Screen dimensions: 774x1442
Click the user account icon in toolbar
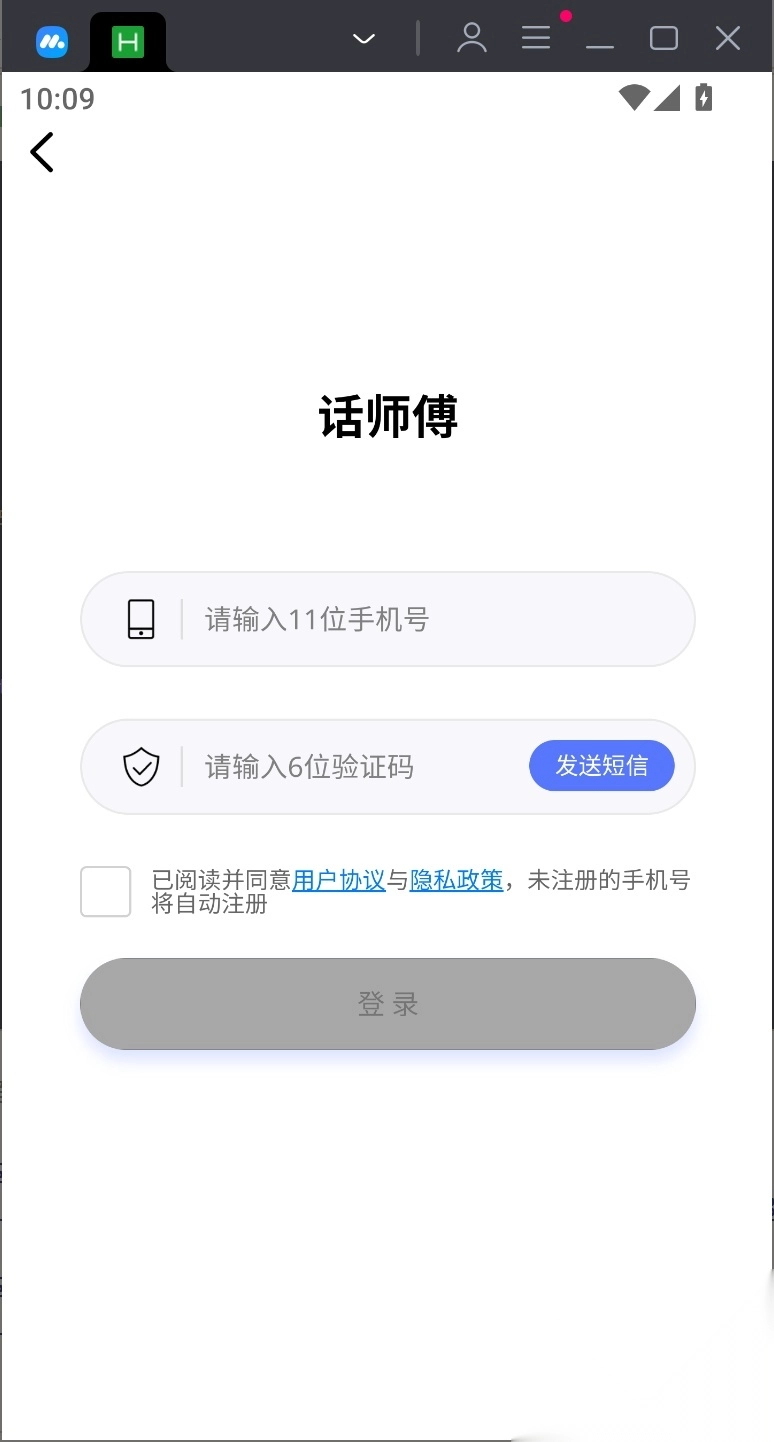472,38
